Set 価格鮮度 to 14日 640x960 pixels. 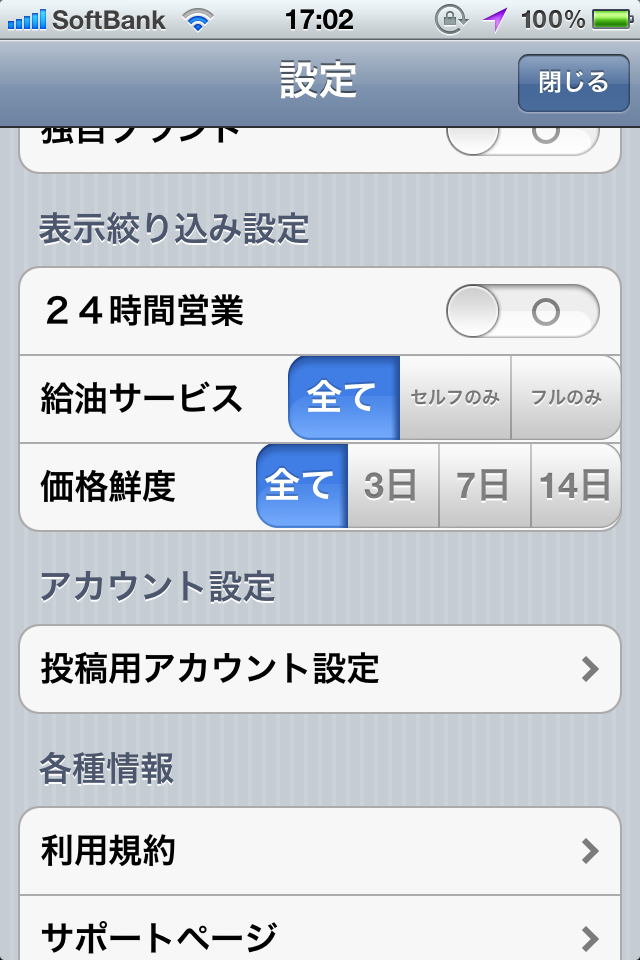click(575, 486)
